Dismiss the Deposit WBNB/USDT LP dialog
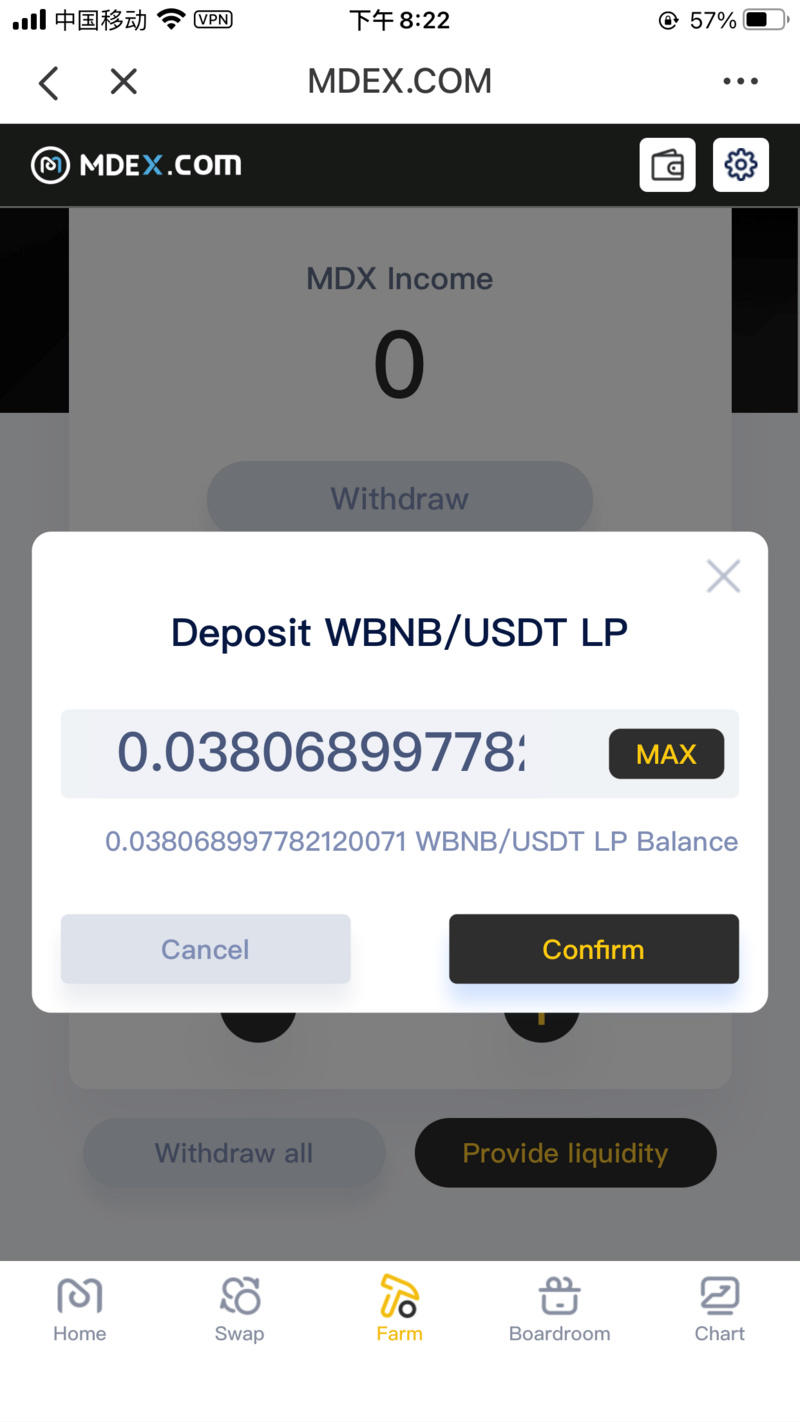The width and height of the screenshot is (800, 1422). 723,576
